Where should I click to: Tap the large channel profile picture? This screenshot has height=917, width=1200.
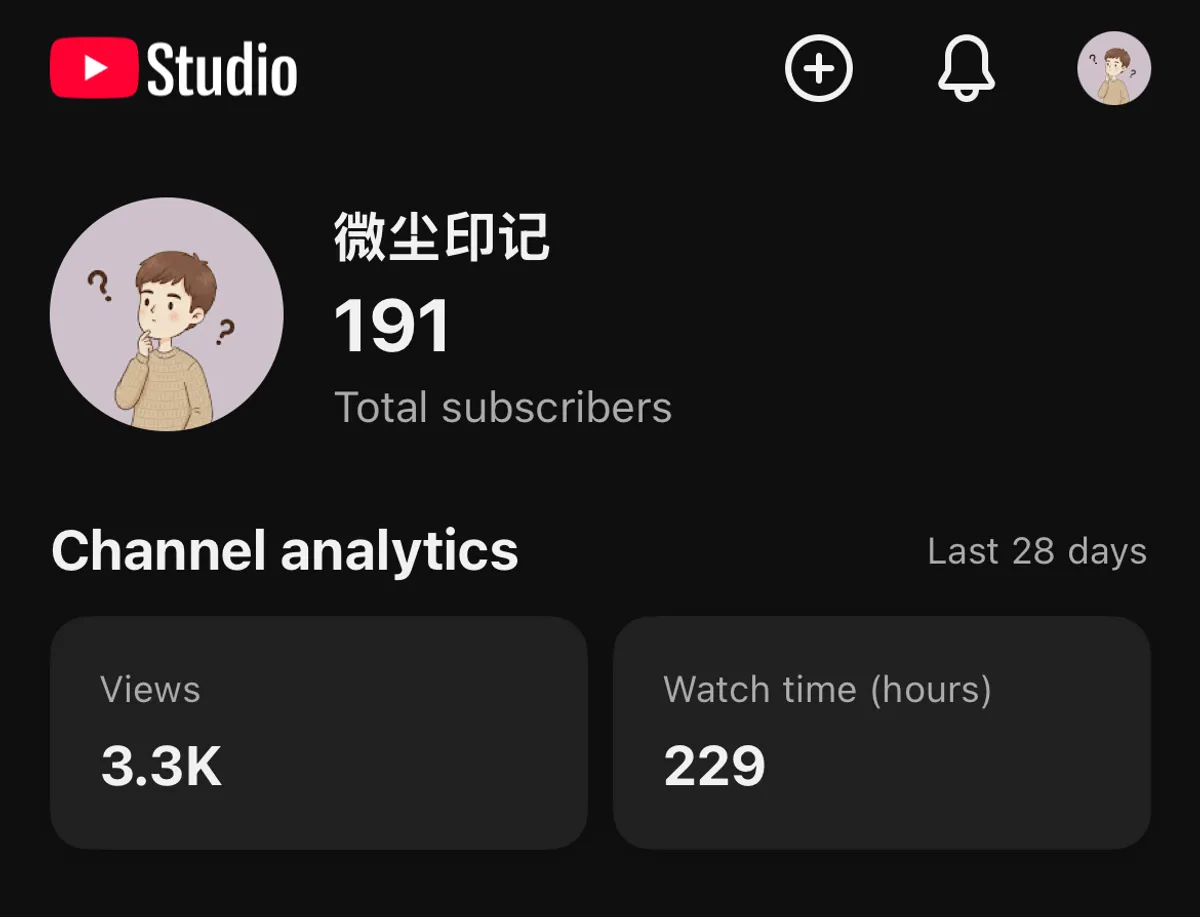[x=167, y=314]
